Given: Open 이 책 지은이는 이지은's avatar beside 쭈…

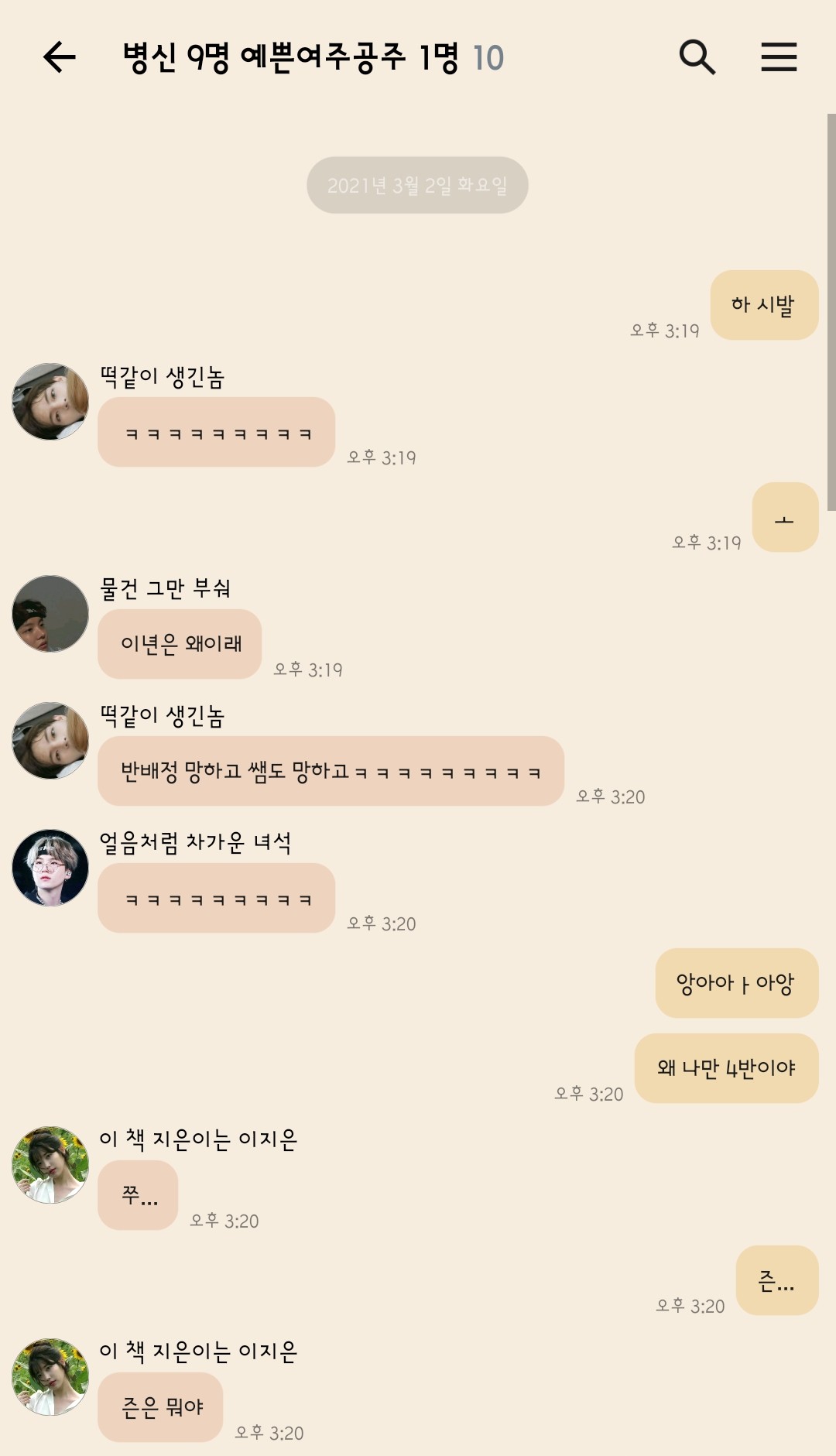Looking at the screenshot, I should (50, 1165).
